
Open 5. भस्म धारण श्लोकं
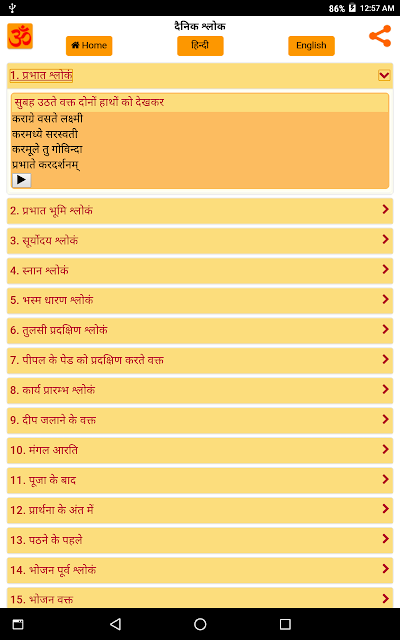click(200, 300)
